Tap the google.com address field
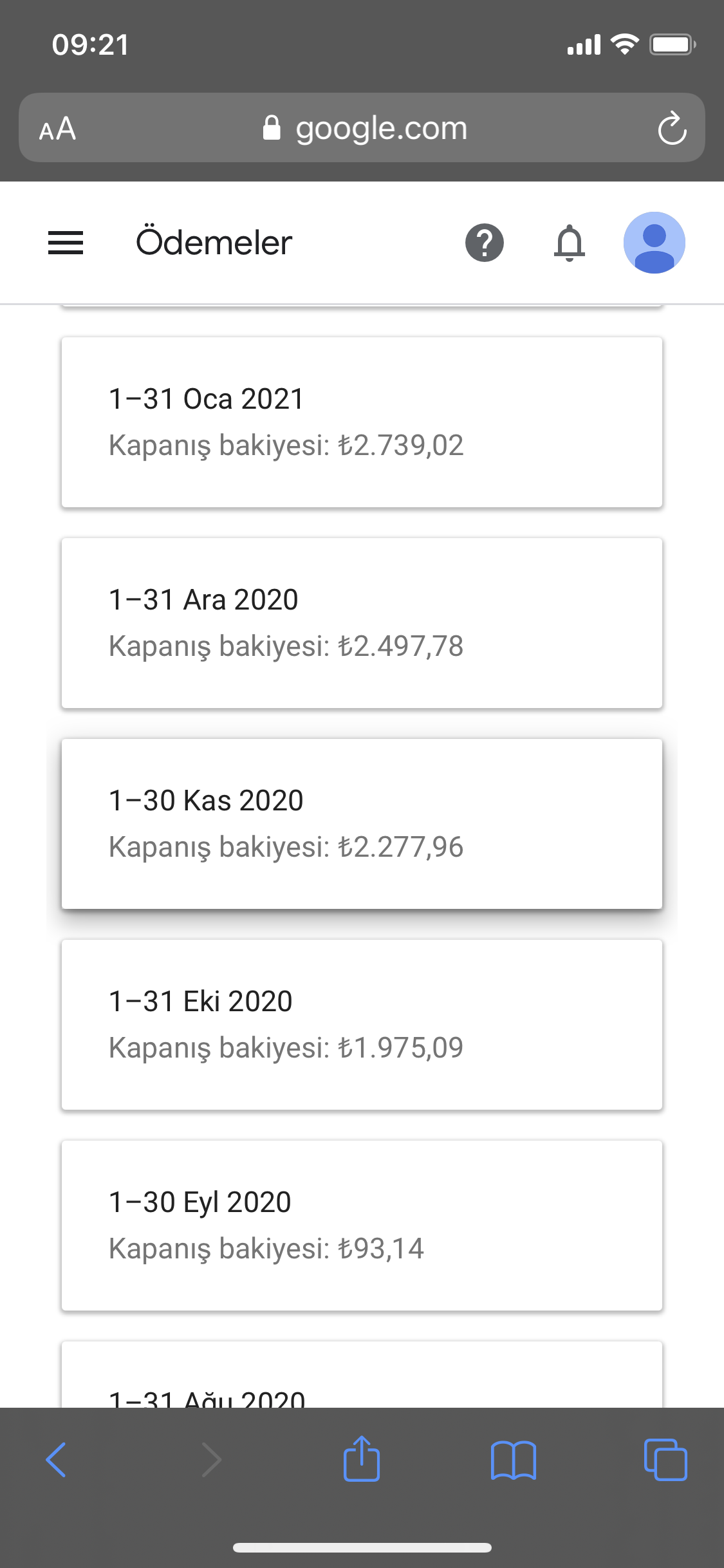 [x=365, y=128]
